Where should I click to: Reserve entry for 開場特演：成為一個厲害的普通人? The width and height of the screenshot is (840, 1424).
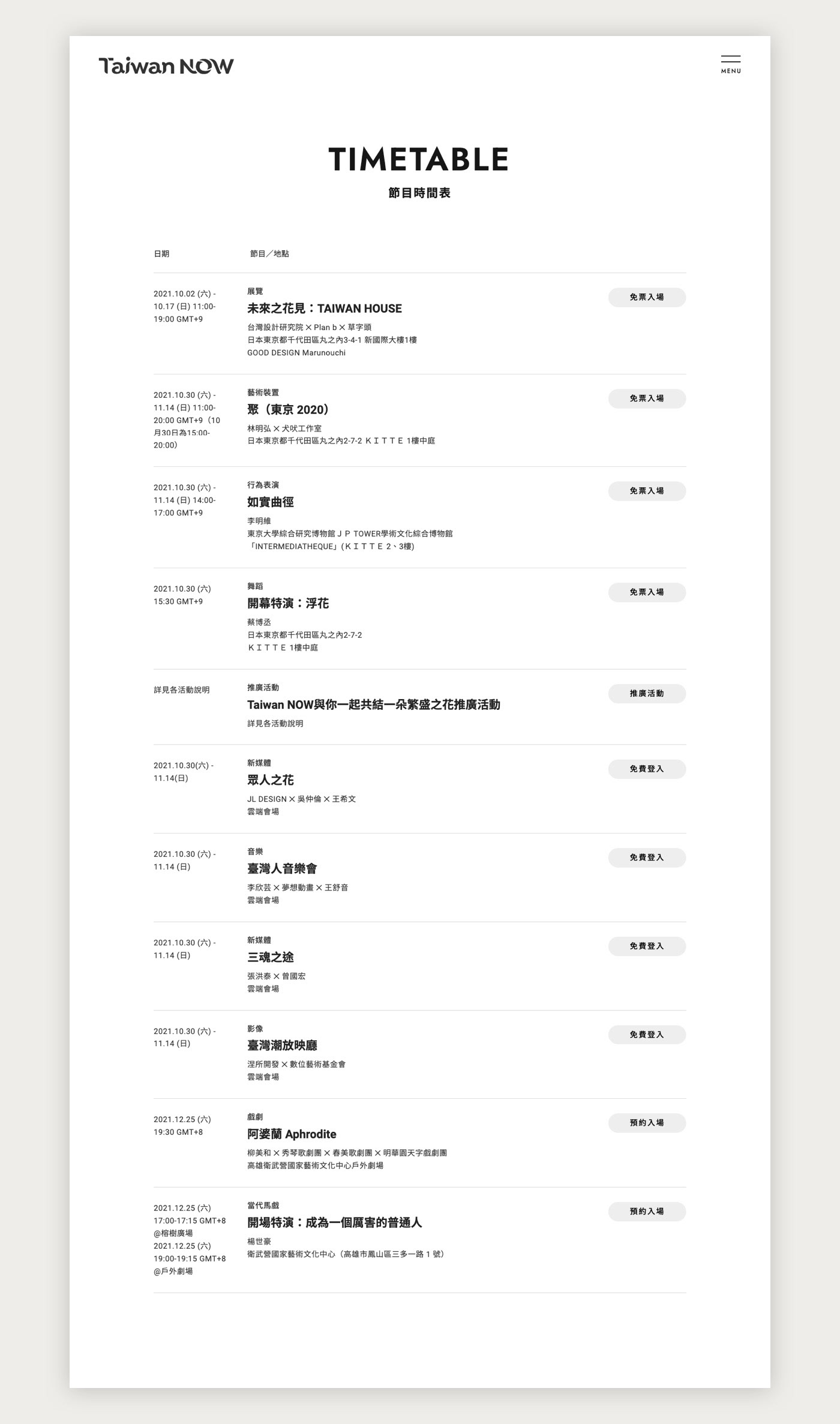[647, 1212]
